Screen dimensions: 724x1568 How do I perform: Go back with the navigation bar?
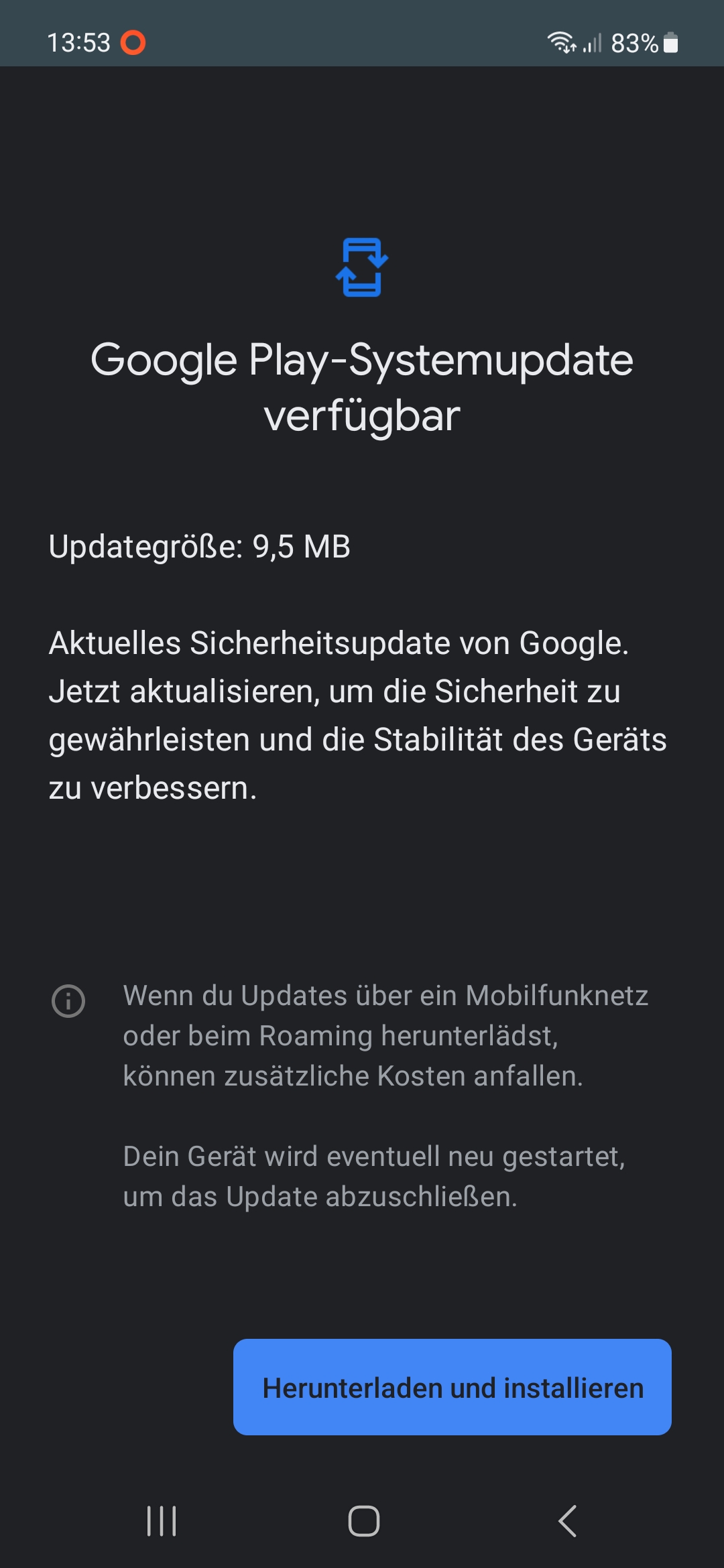pyautogui.click(x=567, y=1520)
